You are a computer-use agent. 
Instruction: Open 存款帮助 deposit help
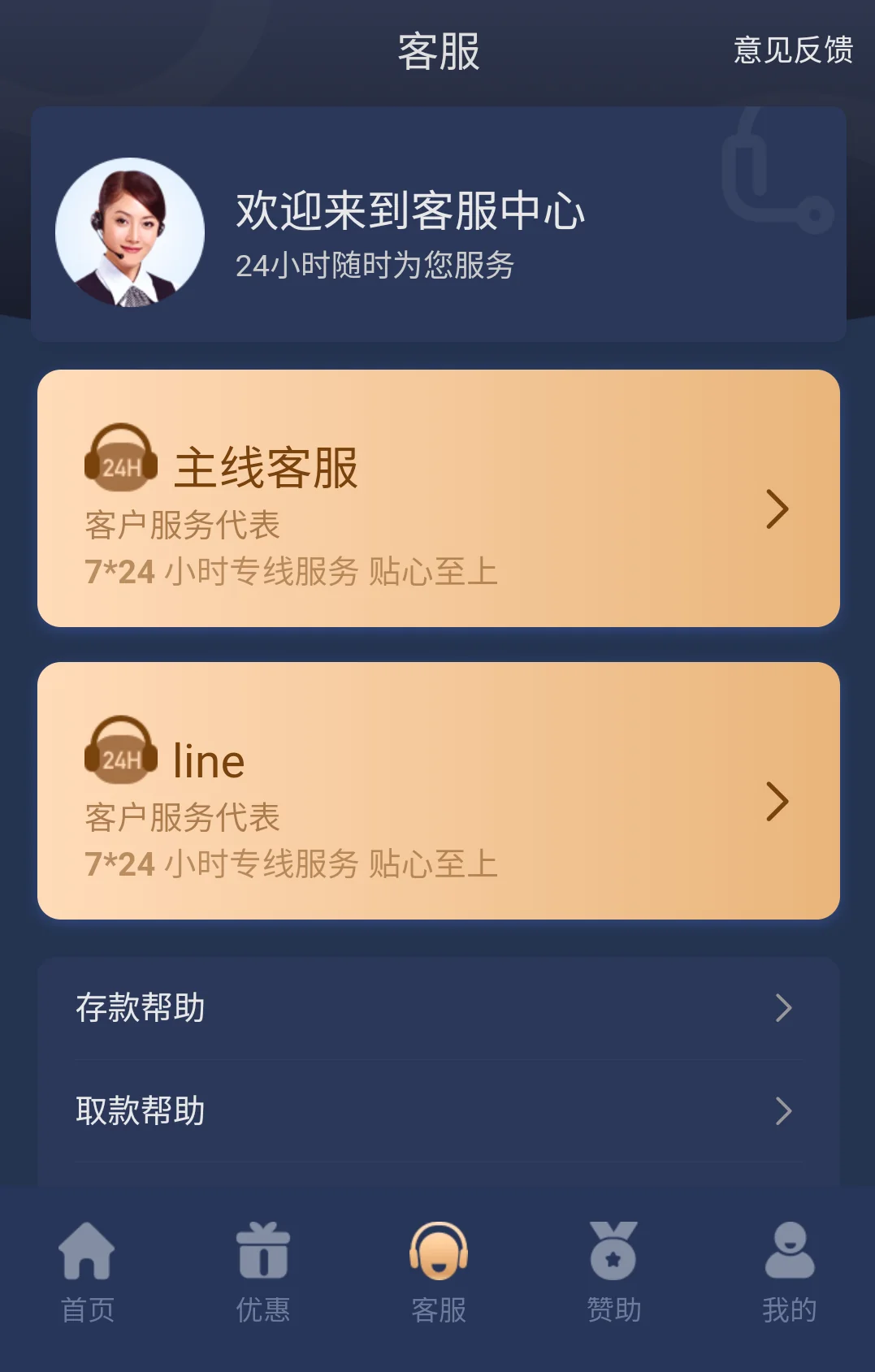click(x=438, y=1008)
